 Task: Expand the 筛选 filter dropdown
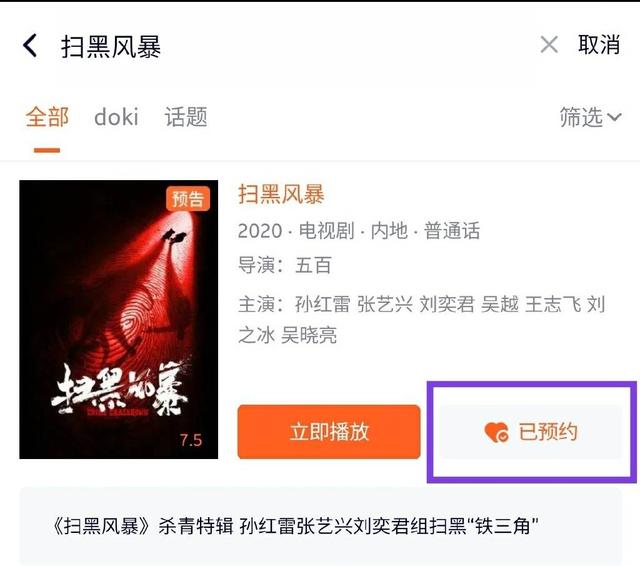pyautogui.click(x=590, y=118)
